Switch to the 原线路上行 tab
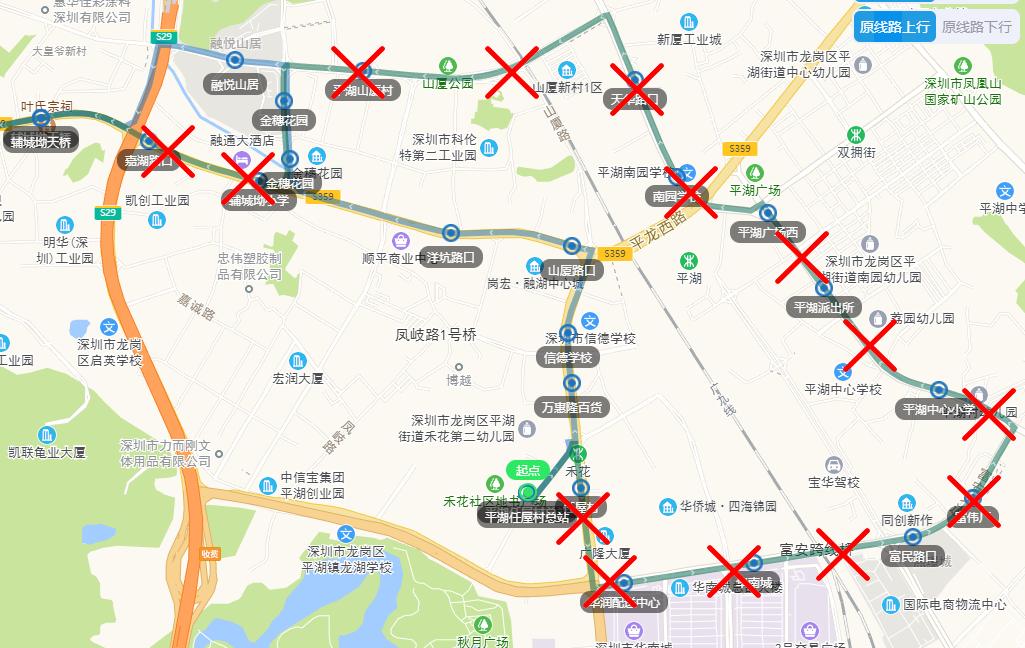 (894, 27)
